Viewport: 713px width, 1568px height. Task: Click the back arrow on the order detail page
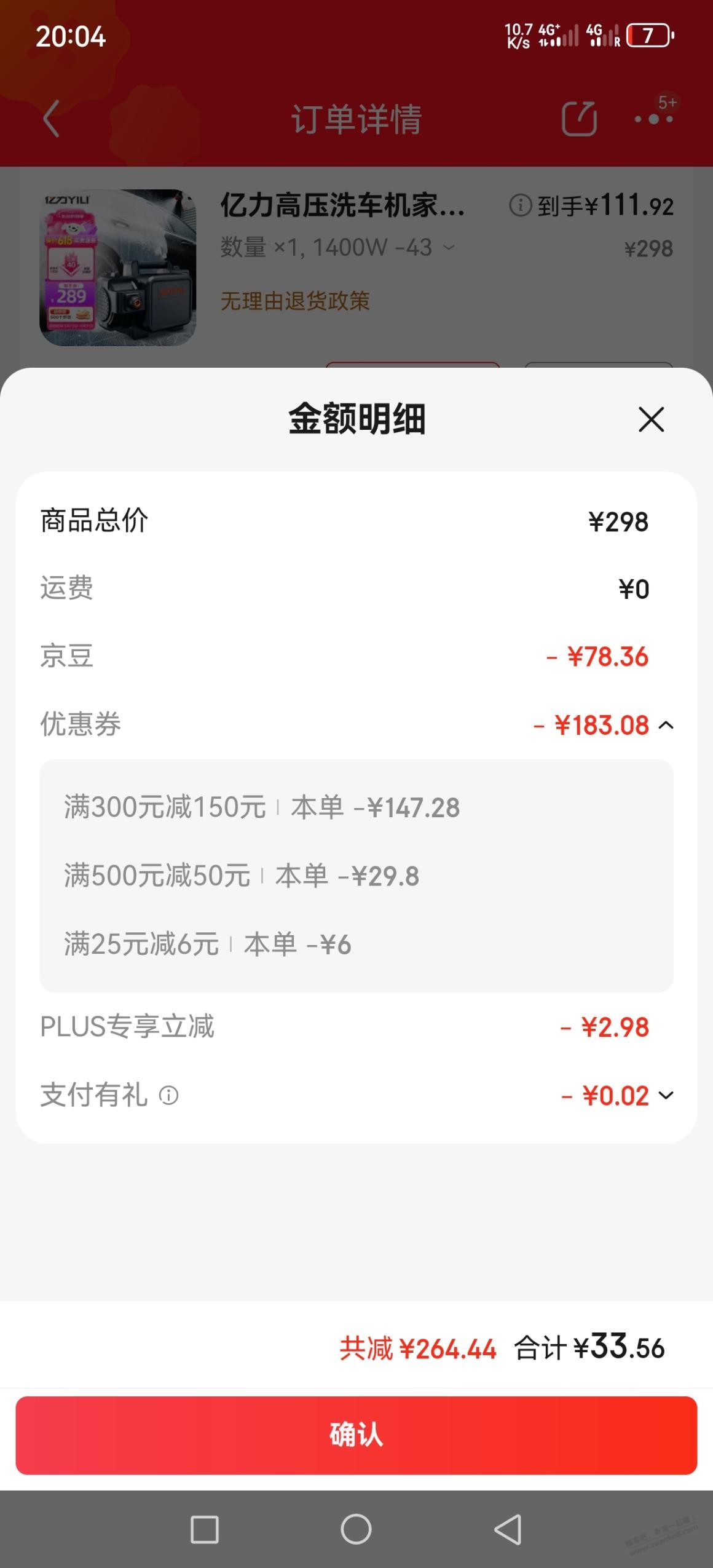[52, 121]
